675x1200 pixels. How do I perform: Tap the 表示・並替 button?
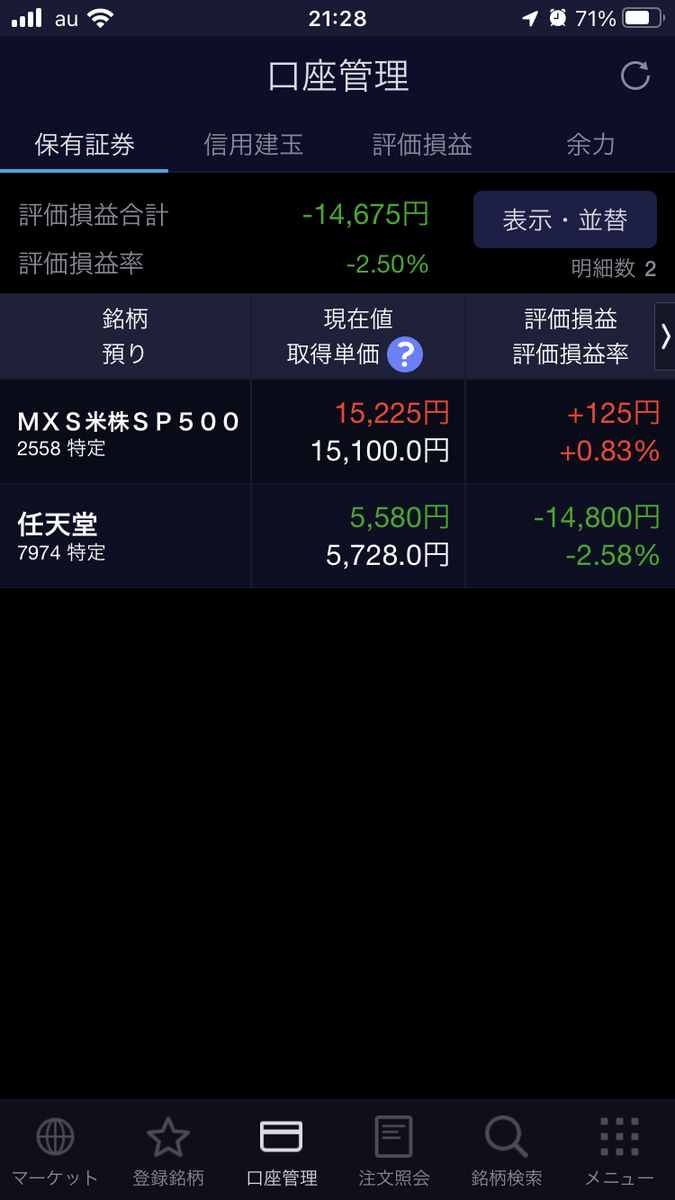tap(565, 220)
